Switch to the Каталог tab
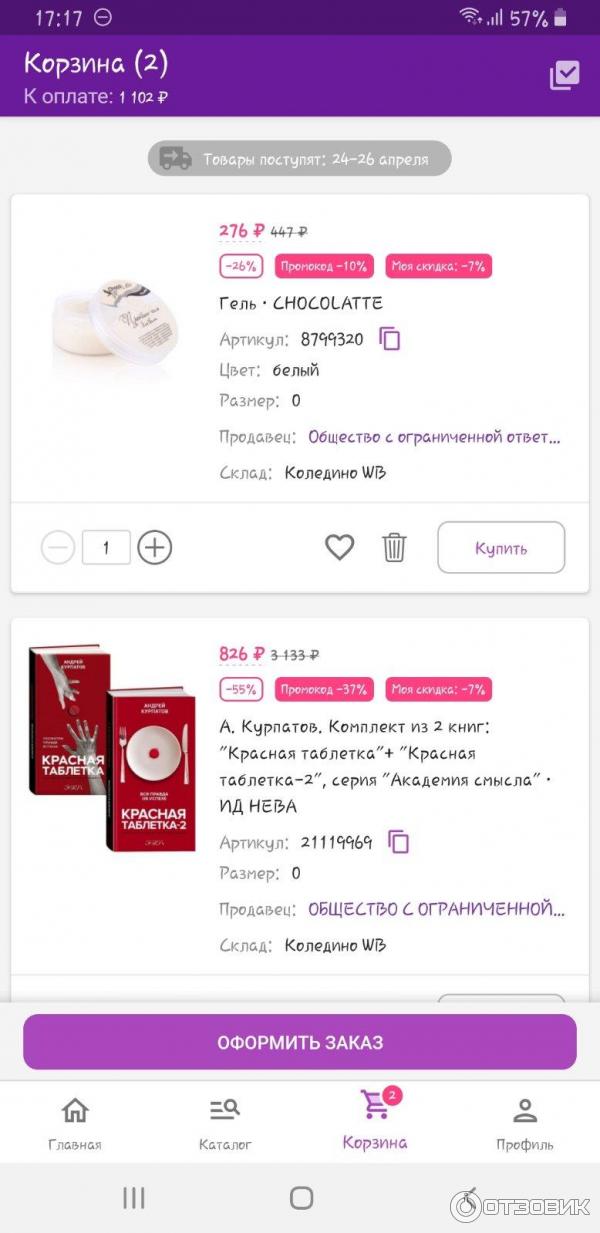This screenshot has height=1233, width=600. coord(225,1122)
